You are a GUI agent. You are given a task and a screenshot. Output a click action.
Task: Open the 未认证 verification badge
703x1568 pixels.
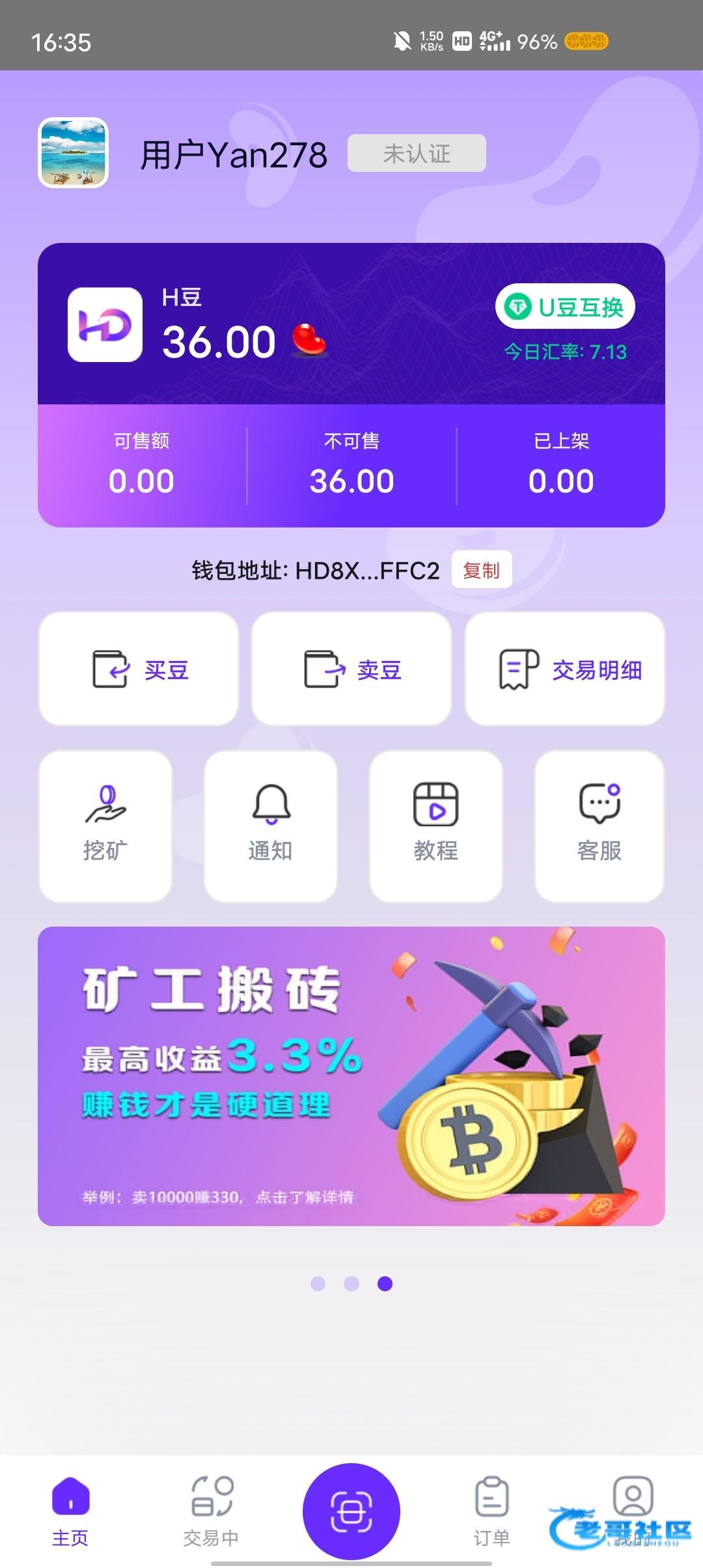[x=417, y=154]
